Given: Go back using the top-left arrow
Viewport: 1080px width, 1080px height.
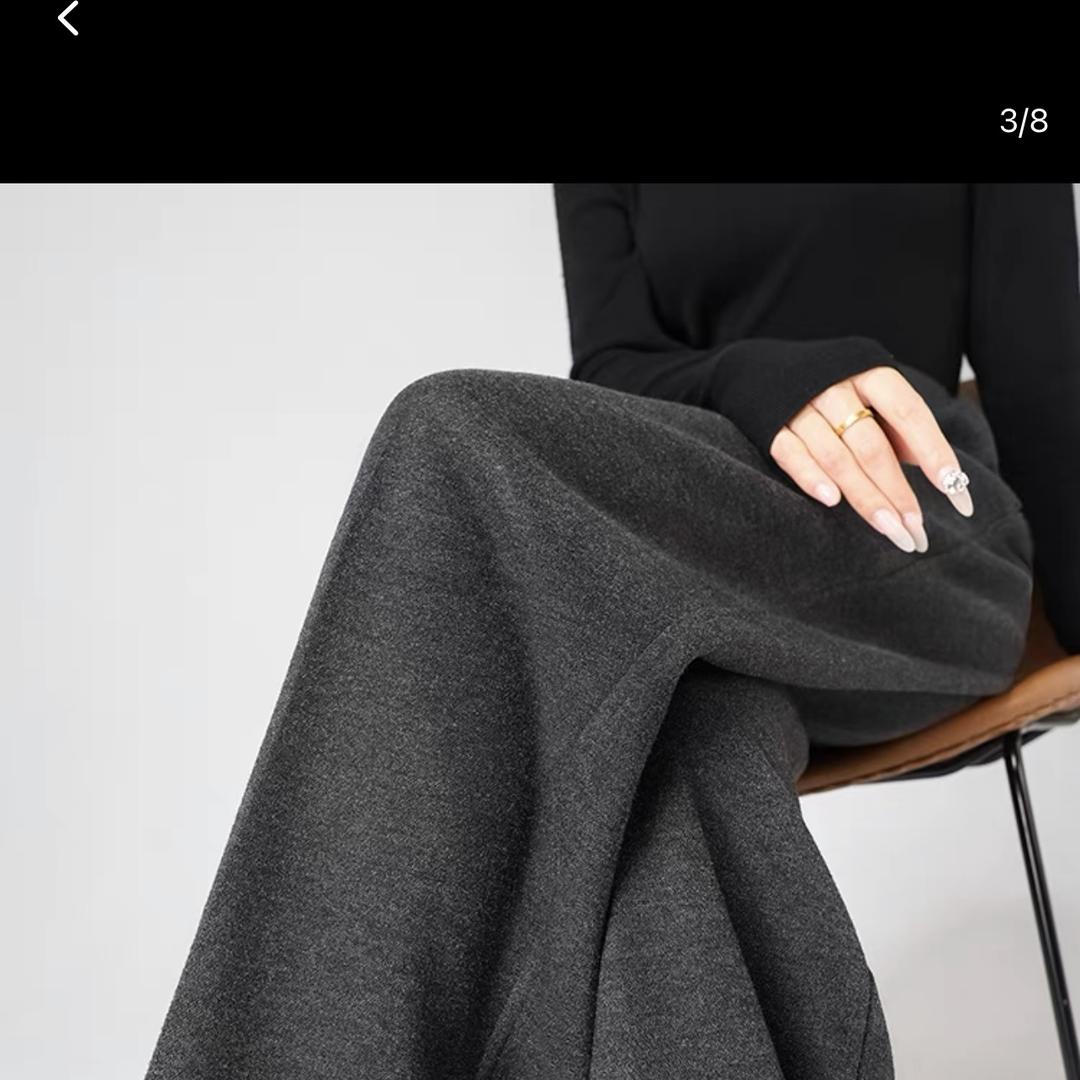Looking at the screenshot, I should [x=68, y=18].
